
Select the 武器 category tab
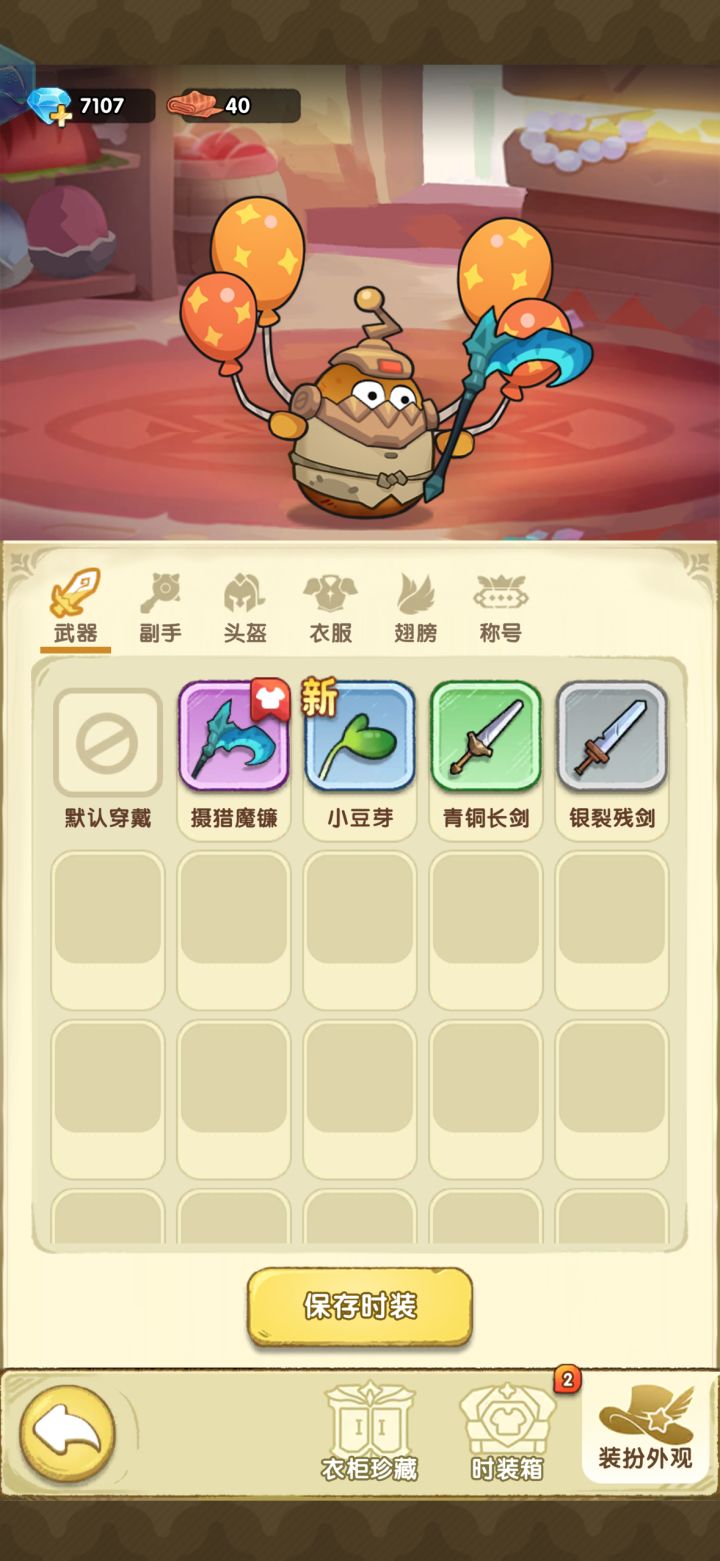(75, 608)
